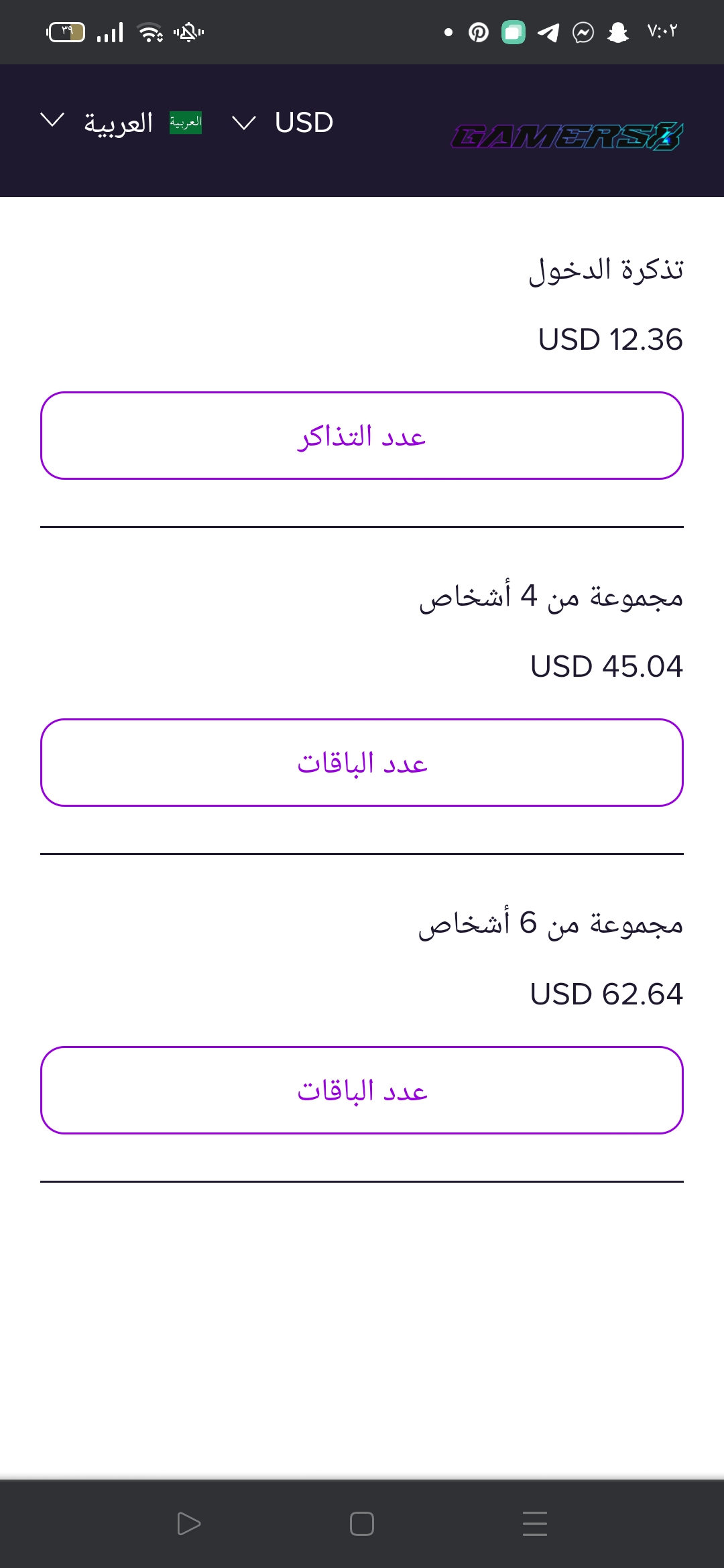Screen dimensions: 724x1568
Task: Open the العربية language dropdown
Action: [x=121, y=123]
